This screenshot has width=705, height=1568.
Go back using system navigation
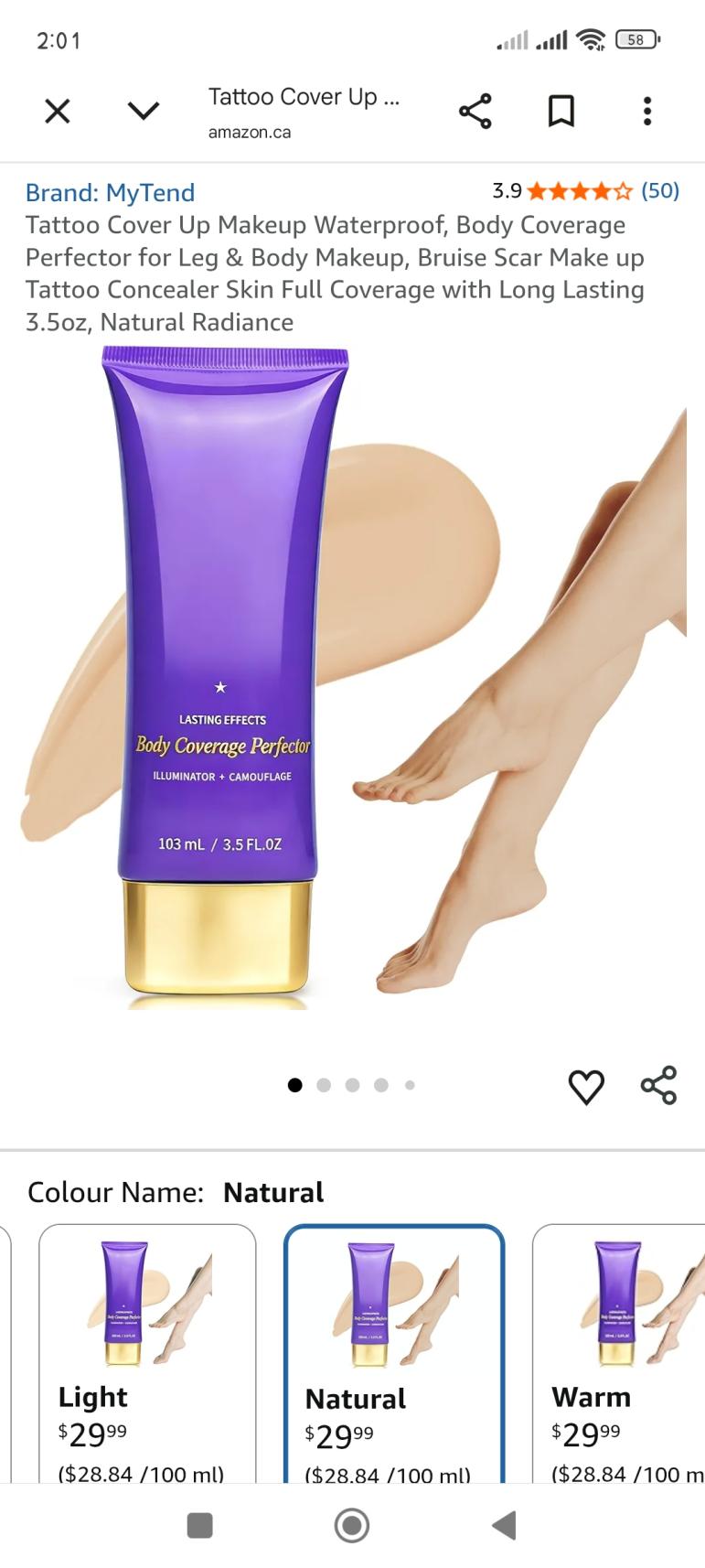point(504,1525)
